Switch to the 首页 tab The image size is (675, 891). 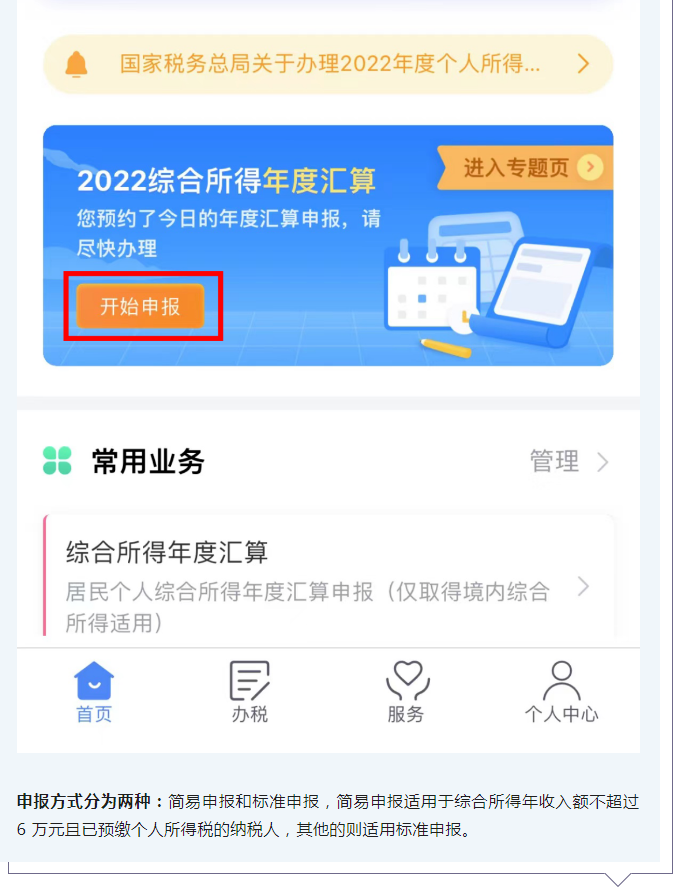(x=95, y=692)
